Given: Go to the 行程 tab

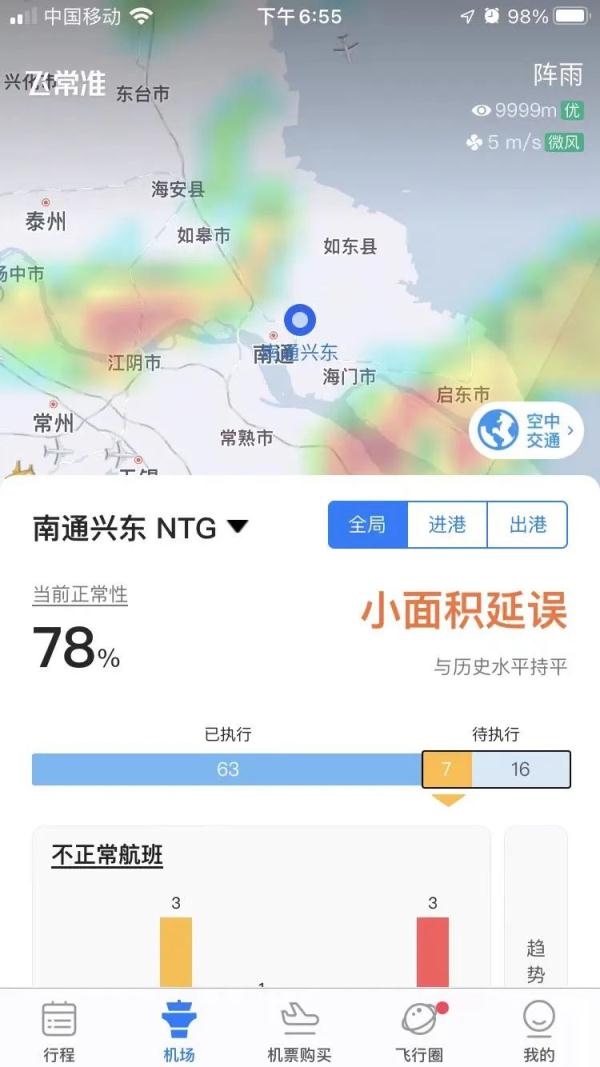Looking at the screenshot, I should (x=59, y=1031).
